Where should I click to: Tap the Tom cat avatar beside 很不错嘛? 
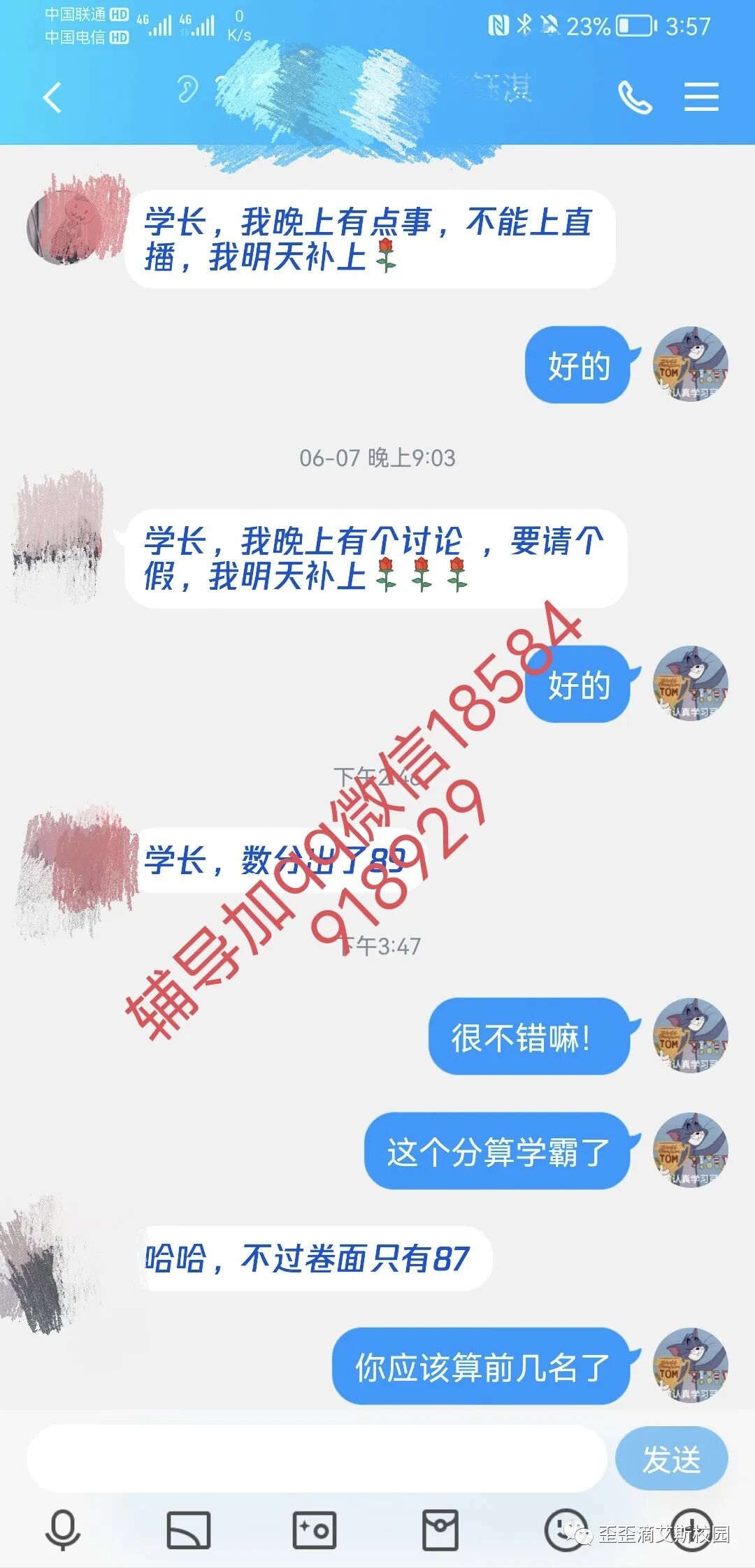coord(691,1036)
